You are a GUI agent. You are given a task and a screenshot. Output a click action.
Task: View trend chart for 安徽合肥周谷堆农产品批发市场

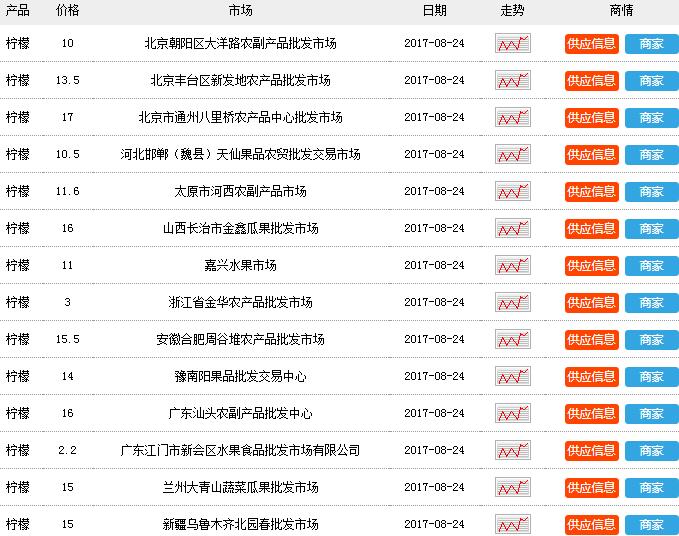[512, 340]
